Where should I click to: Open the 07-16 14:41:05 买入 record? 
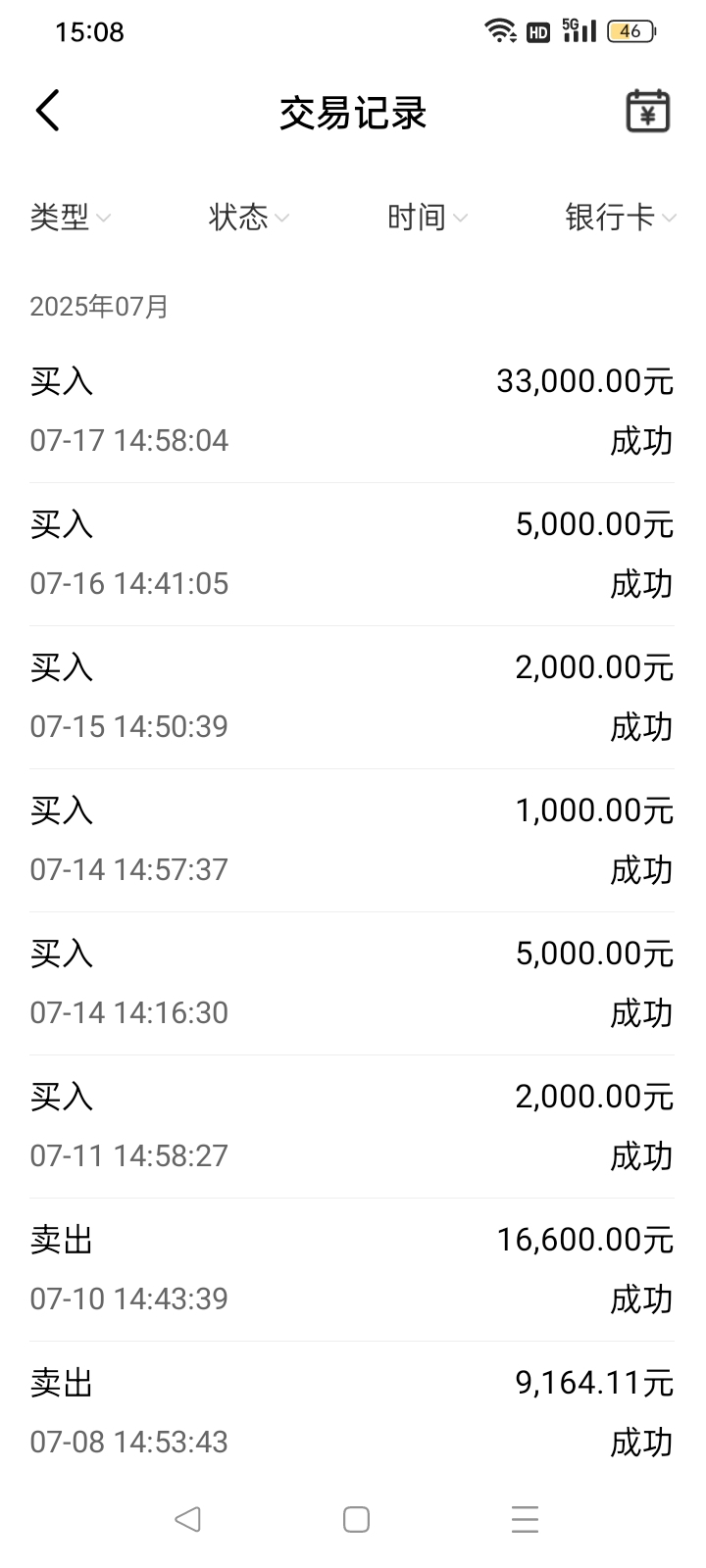(x=352, y=554)
